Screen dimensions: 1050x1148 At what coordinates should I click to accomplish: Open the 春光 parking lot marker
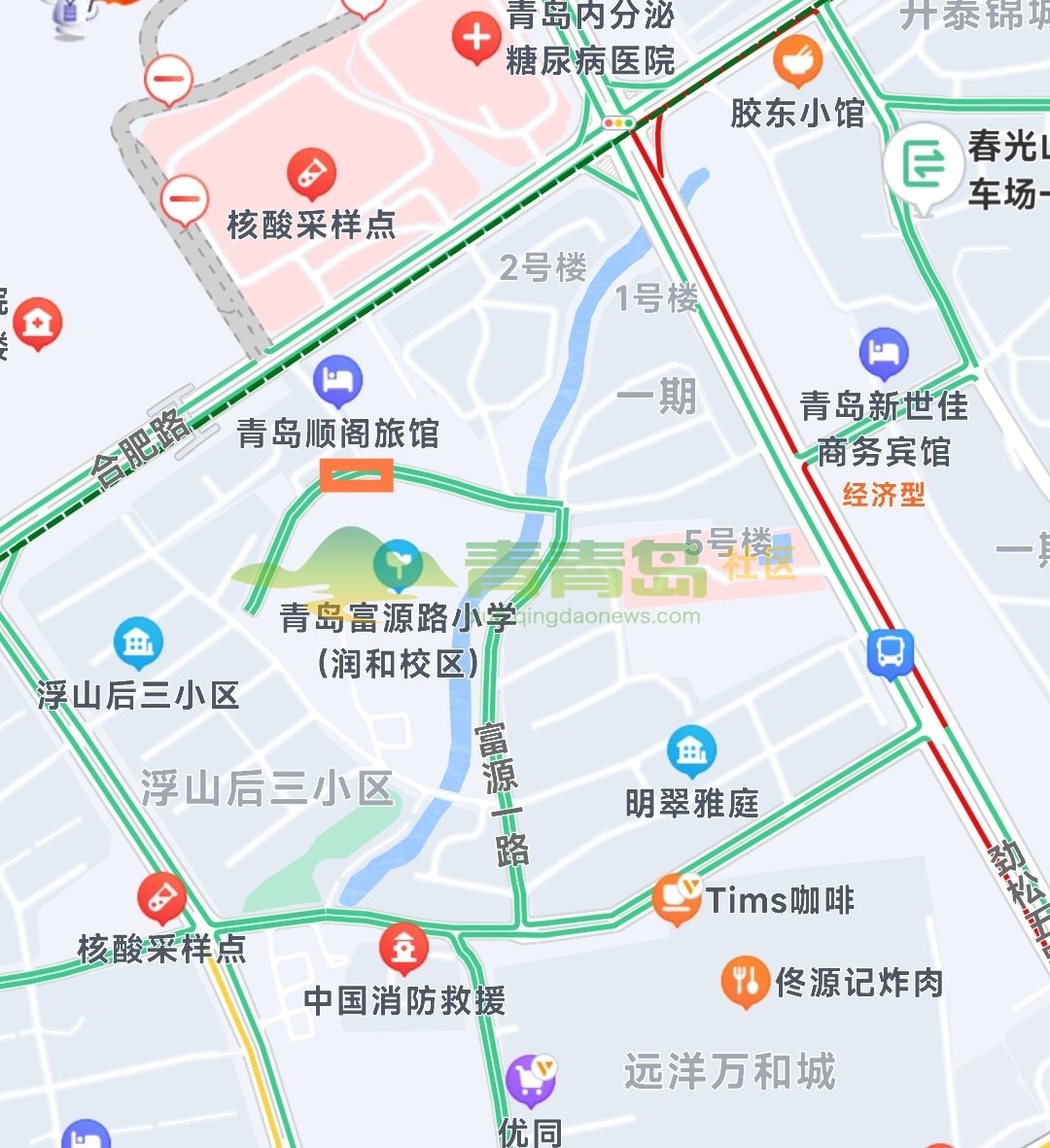point(923,165)
